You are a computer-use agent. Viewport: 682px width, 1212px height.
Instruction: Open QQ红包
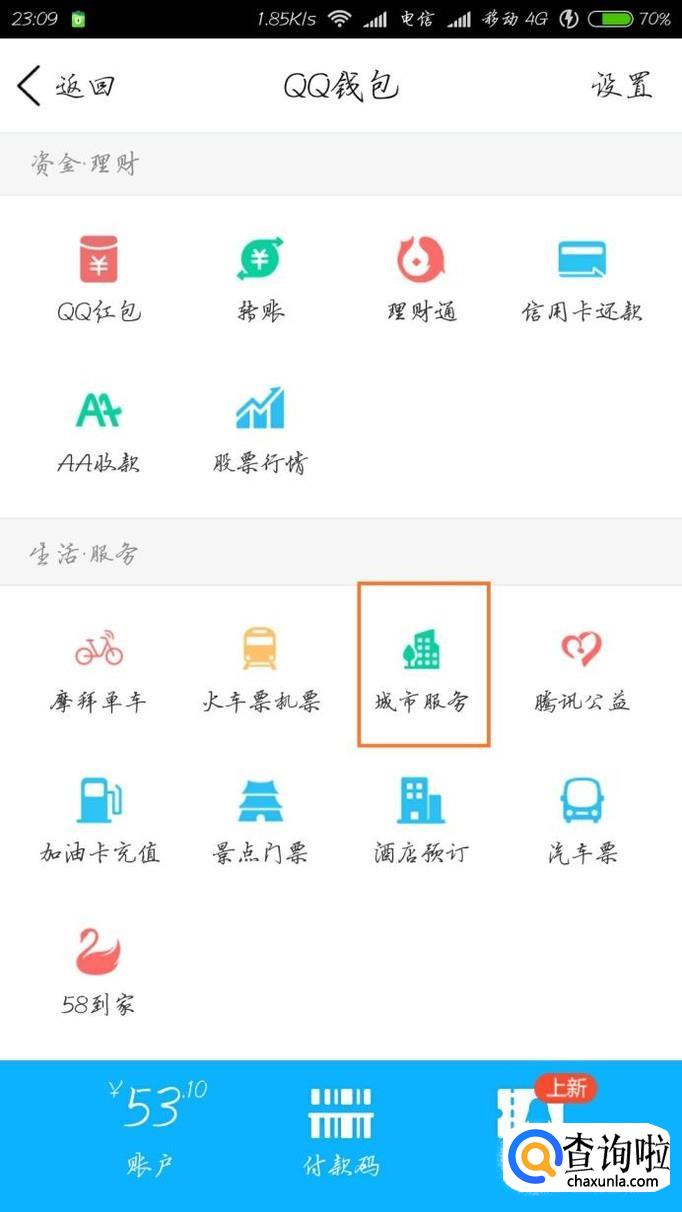[99, 278]
